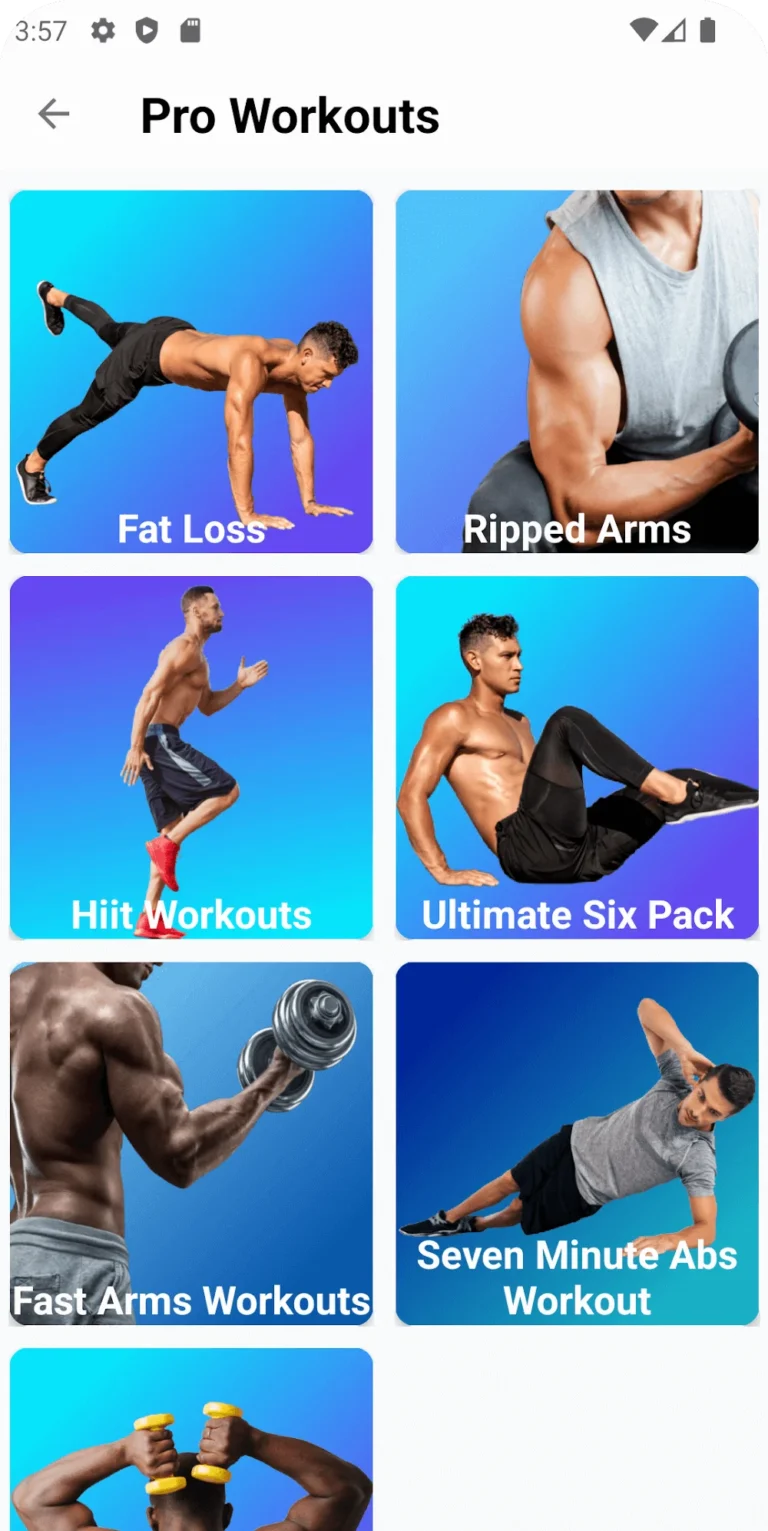Select the Ripped Arms workout card
The width and height of the screenshot is (768, 1531).
[x=577, y=371]
